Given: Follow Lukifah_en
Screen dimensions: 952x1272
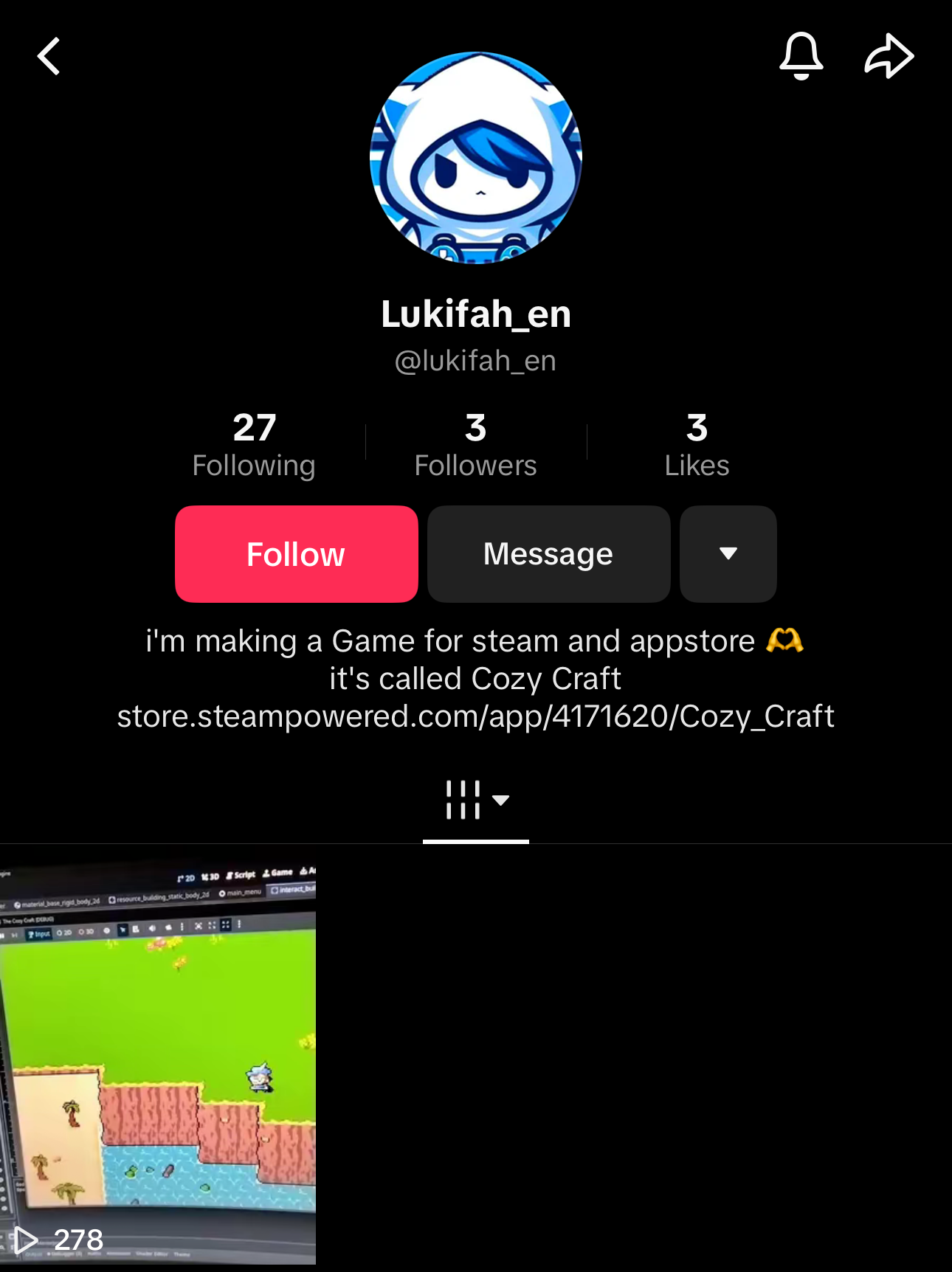Looking at the screenshot, I should (296, 554).
